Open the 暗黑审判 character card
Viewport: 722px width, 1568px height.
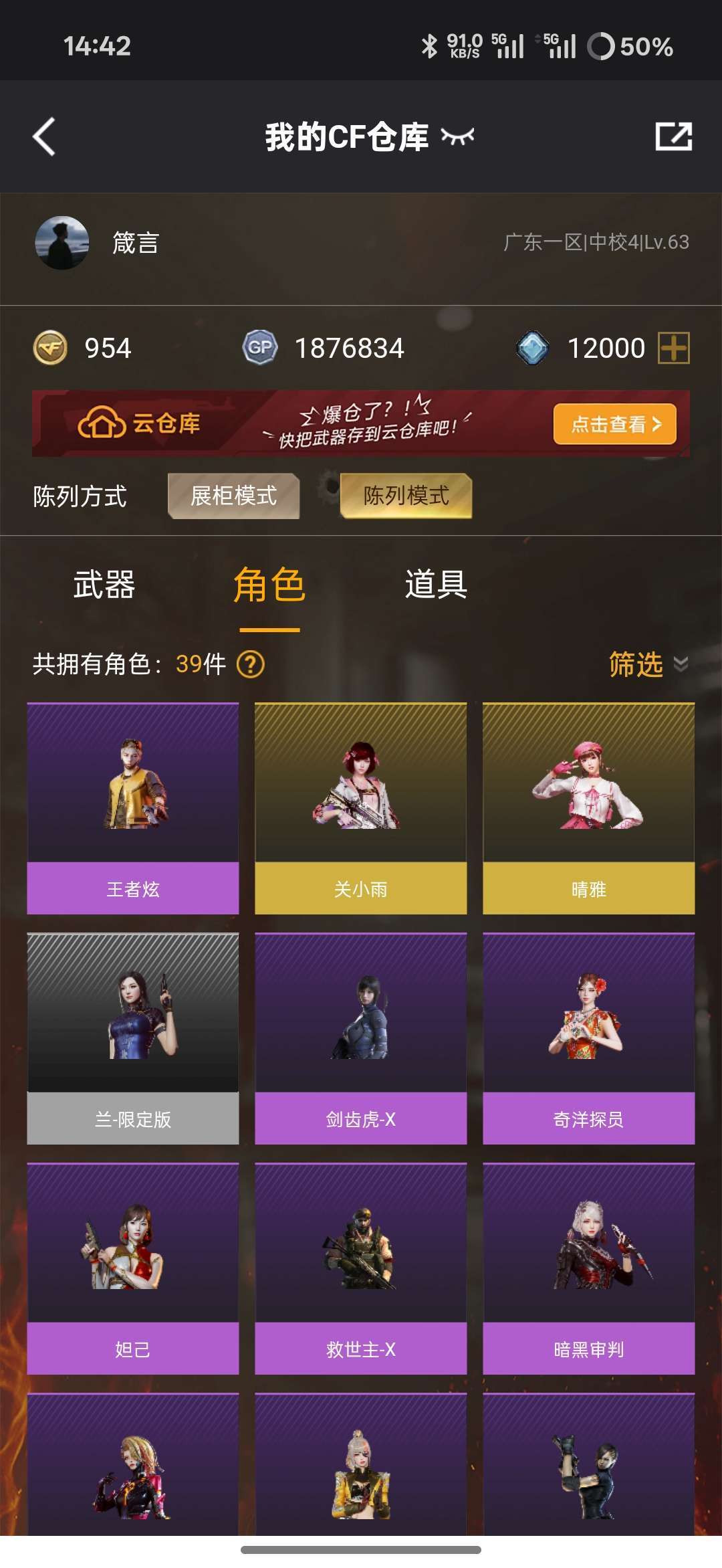589,1269
